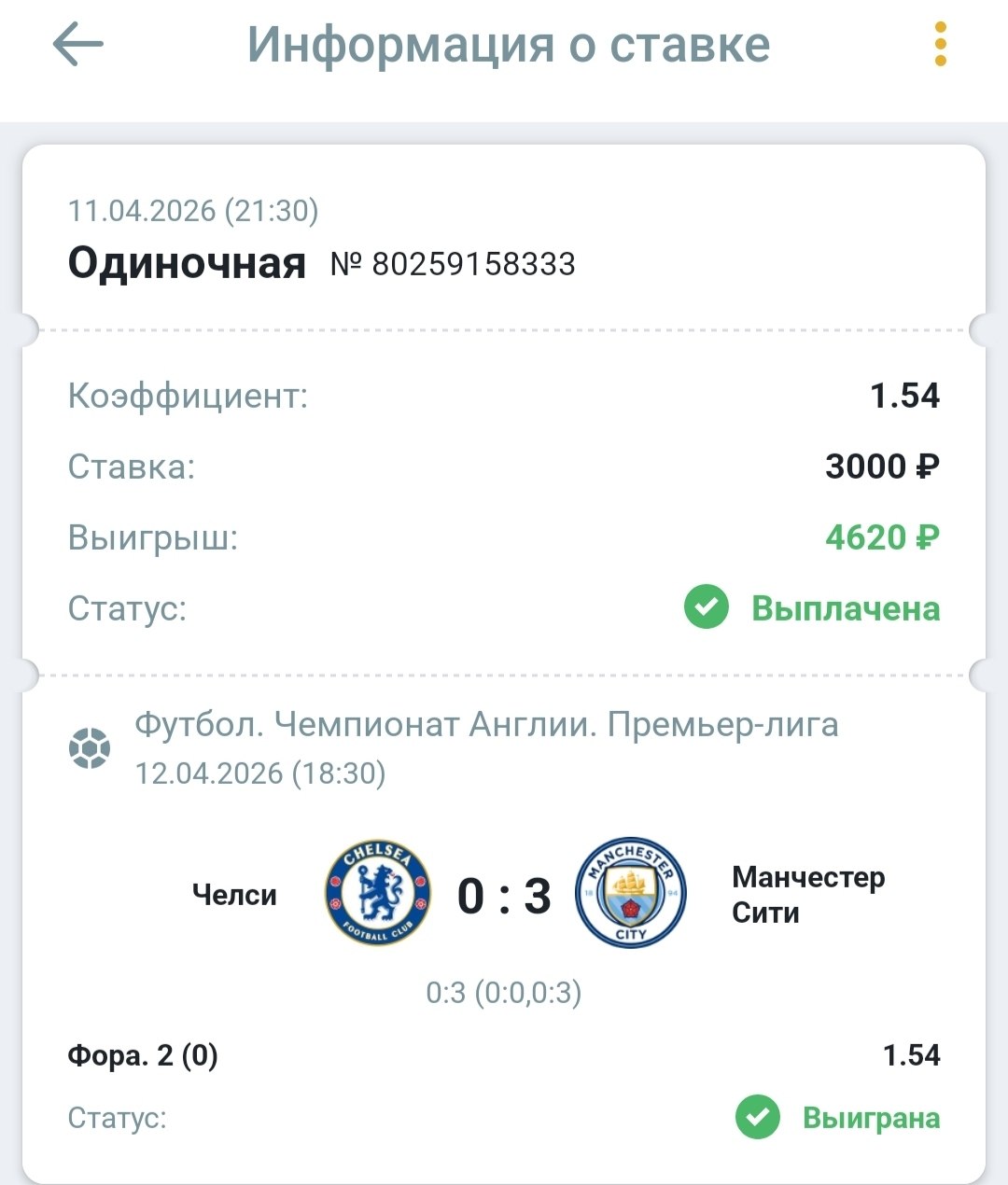The width and height of the screenshot is (1008, 1185).
Task: Go back from the bet information screen
Action: click(x=78, y=45)
